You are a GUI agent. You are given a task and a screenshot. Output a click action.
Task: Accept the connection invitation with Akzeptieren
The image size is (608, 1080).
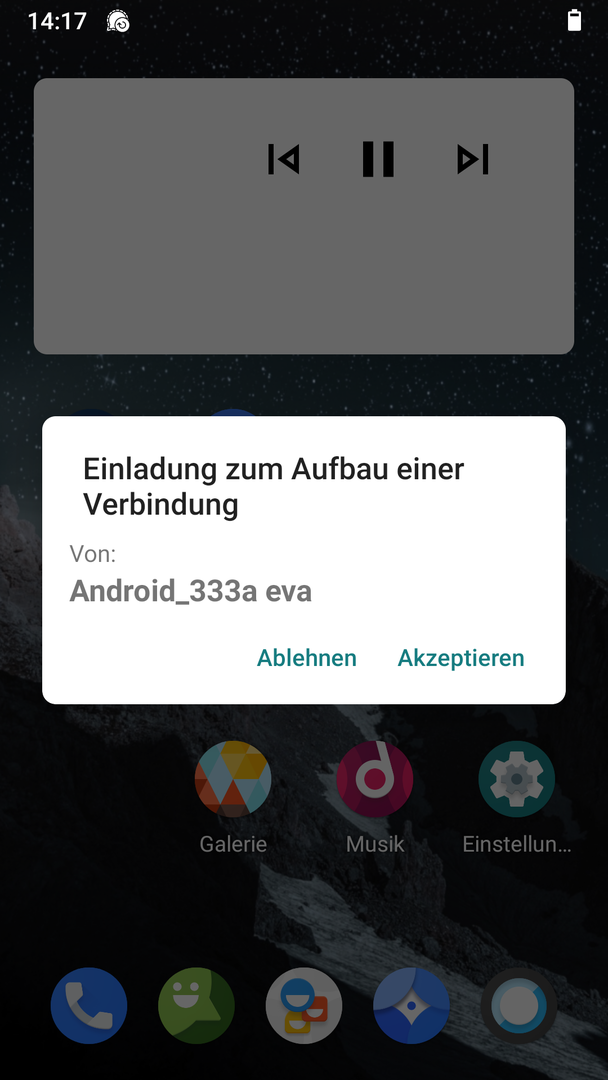(x=461, y=658)
